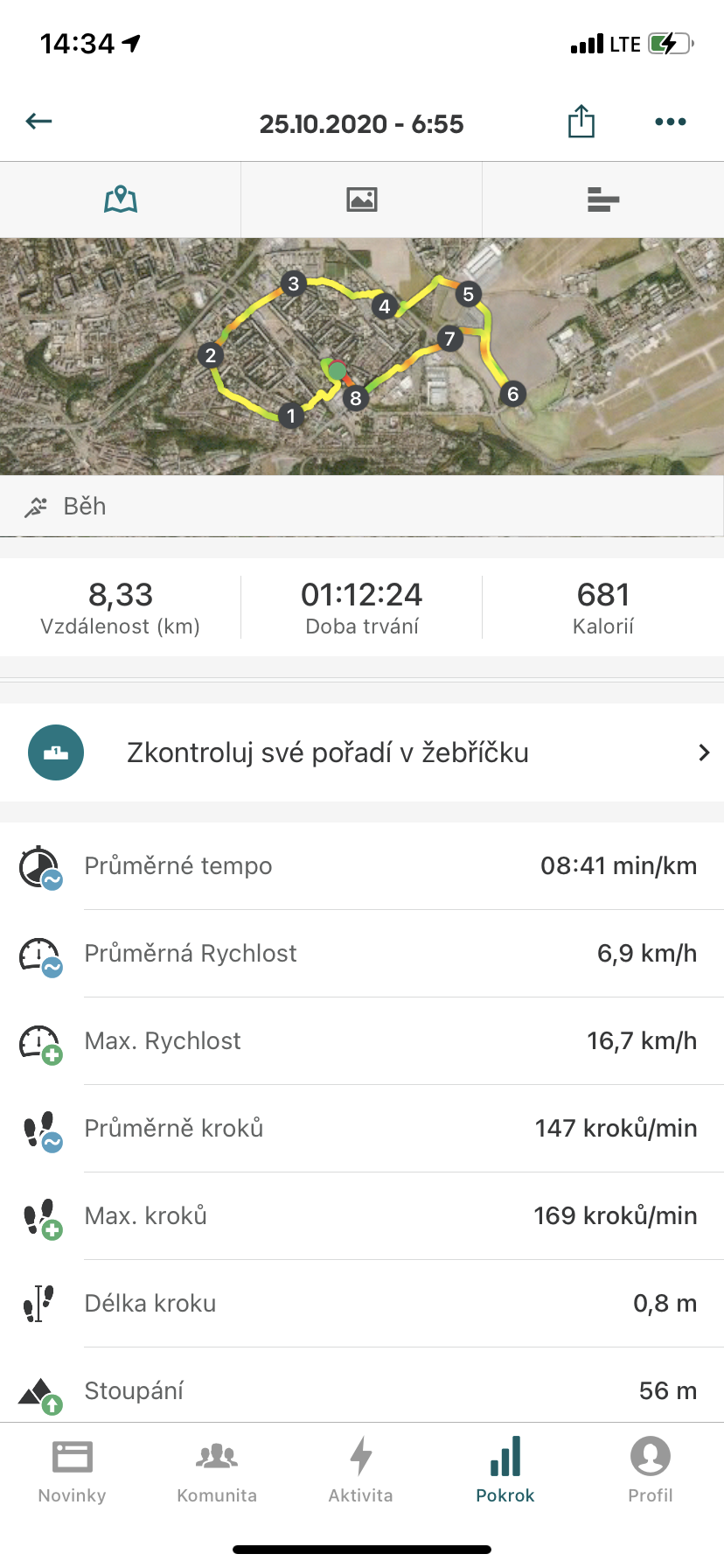
Task: Switch to the map view tab
Action: tap(121, 199)
